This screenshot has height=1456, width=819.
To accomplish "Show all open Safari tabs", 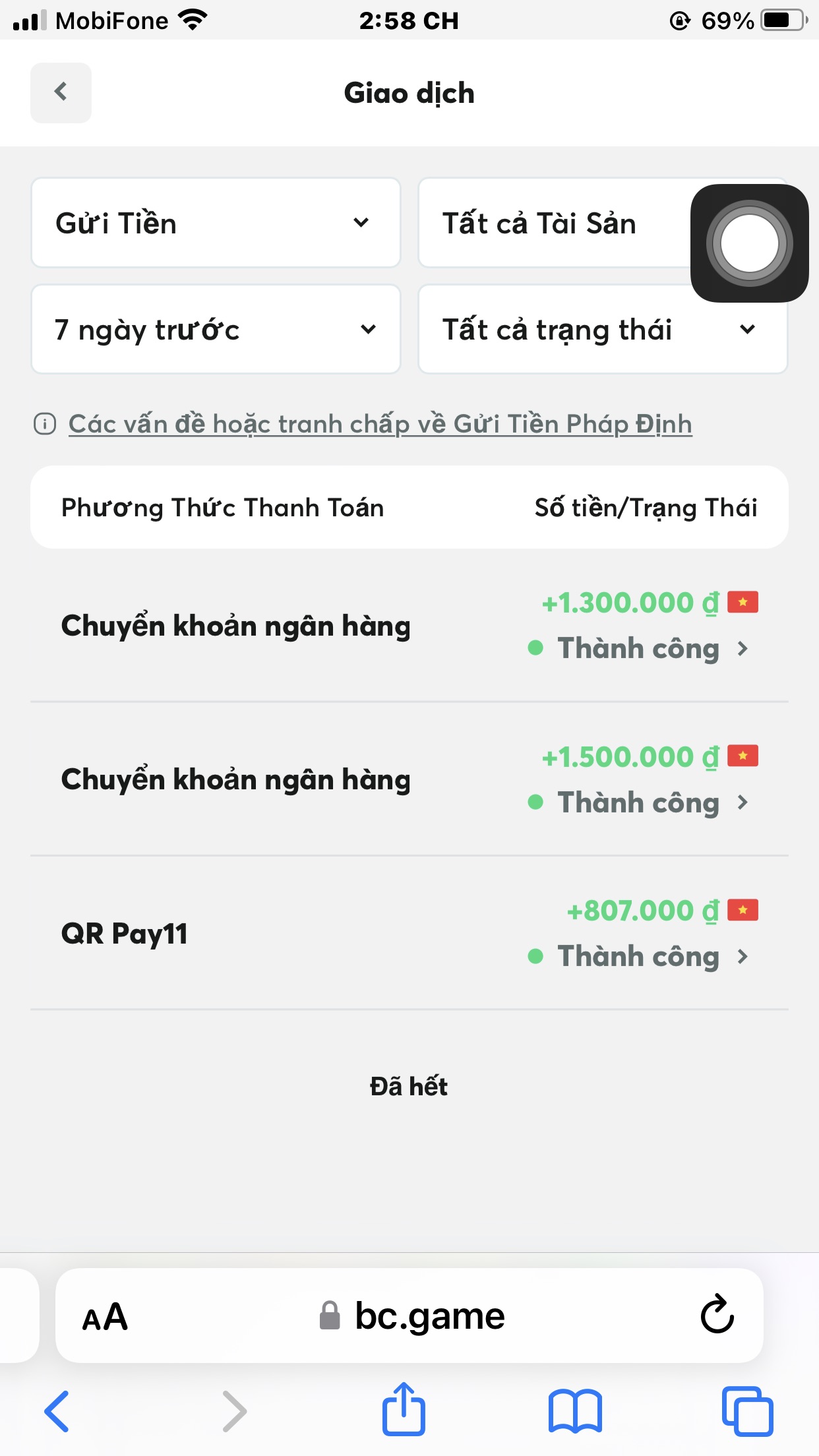I will point(747,1411).
